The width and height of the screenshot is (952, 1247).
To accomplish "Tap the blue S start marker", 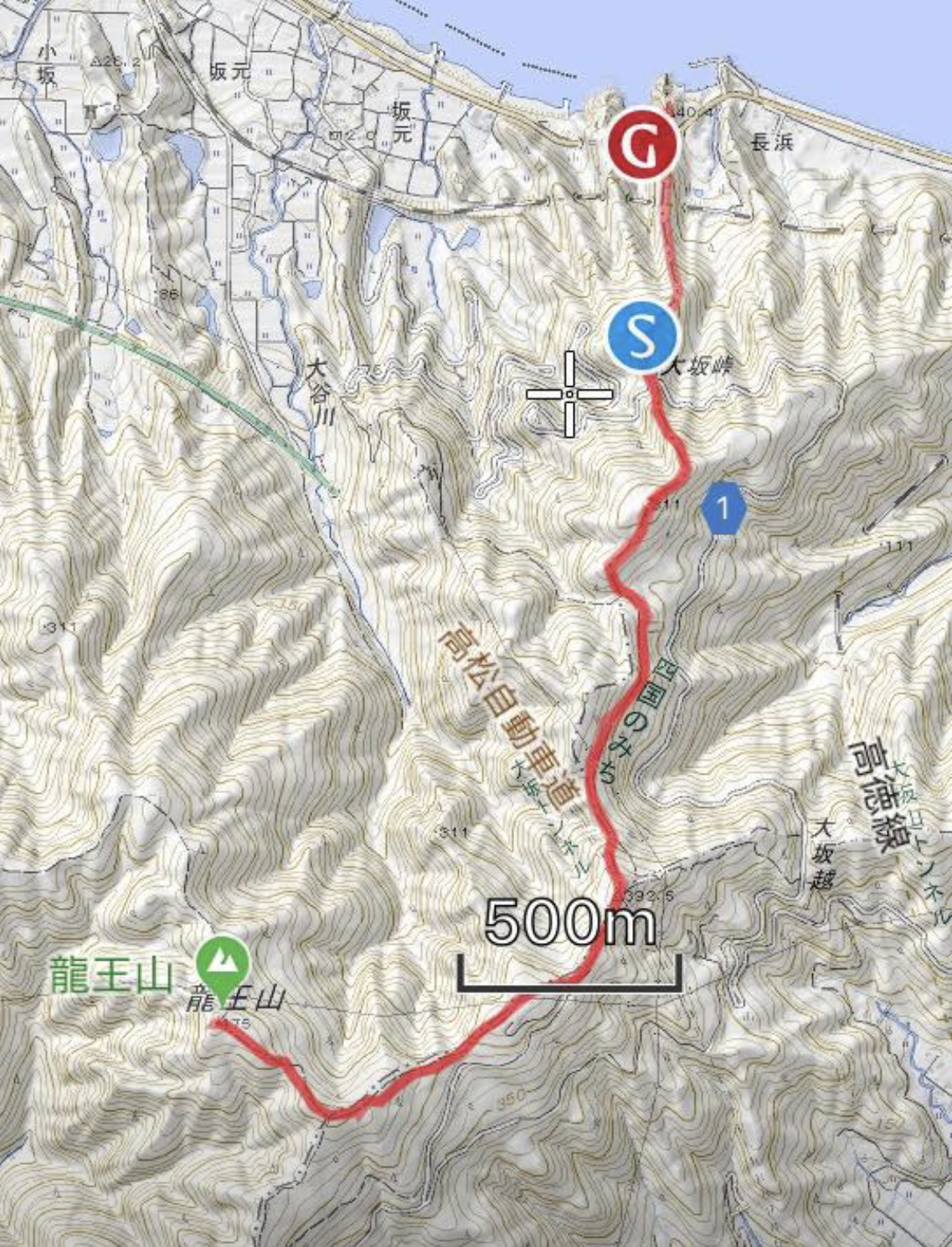I will point(642,336).
